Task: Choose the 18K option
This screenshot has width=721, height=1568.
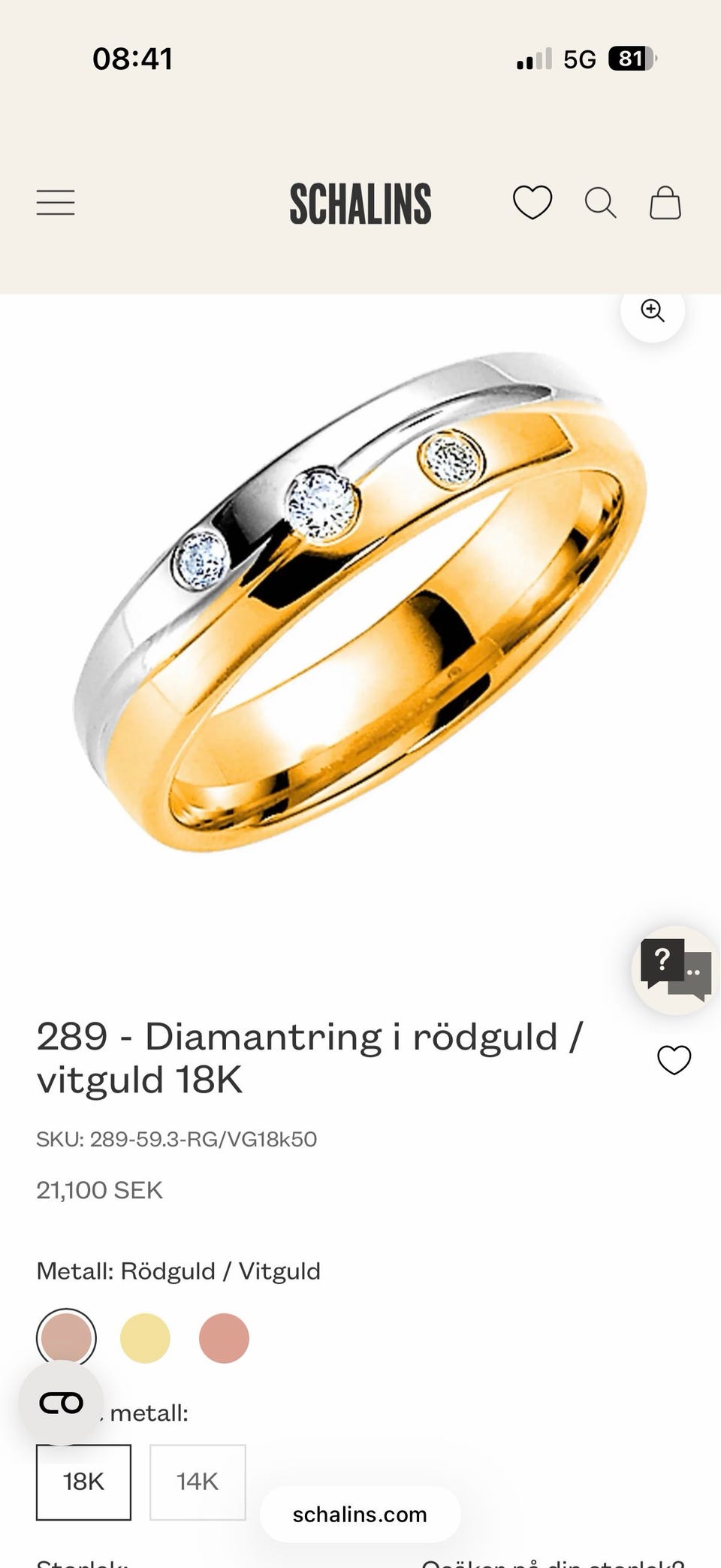Action: pos(83,1482)
